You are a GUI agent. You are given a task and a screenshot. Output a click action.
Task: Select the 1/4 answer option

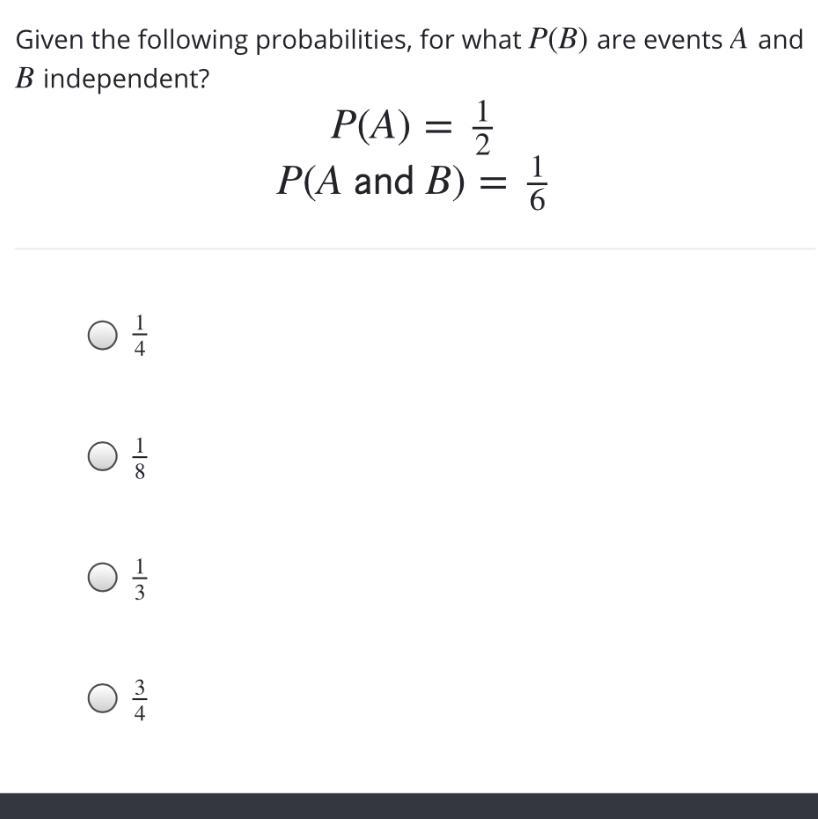[x=102, y=336]
